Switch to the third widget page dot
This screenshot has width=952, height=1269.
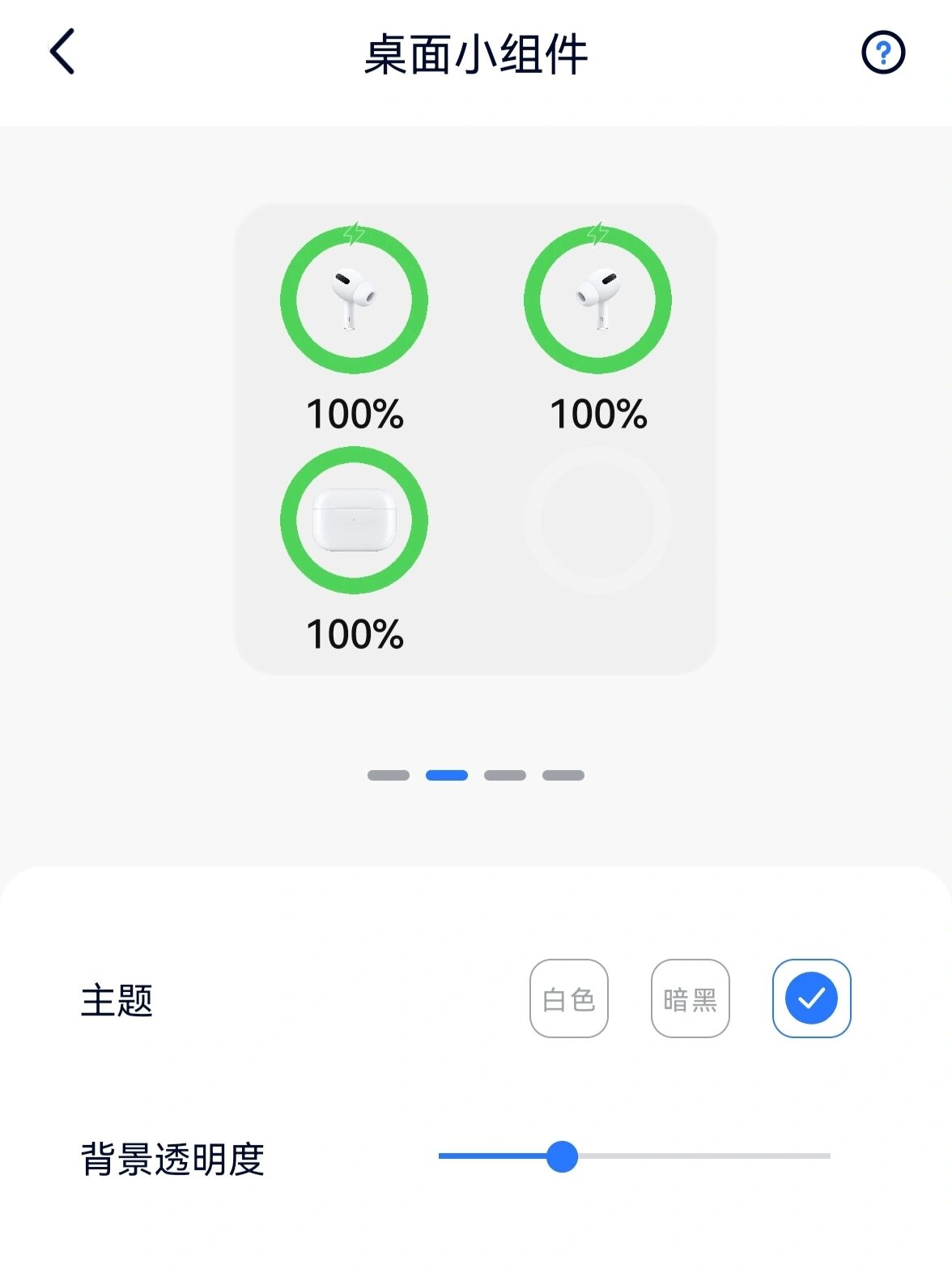pos(505,774)
